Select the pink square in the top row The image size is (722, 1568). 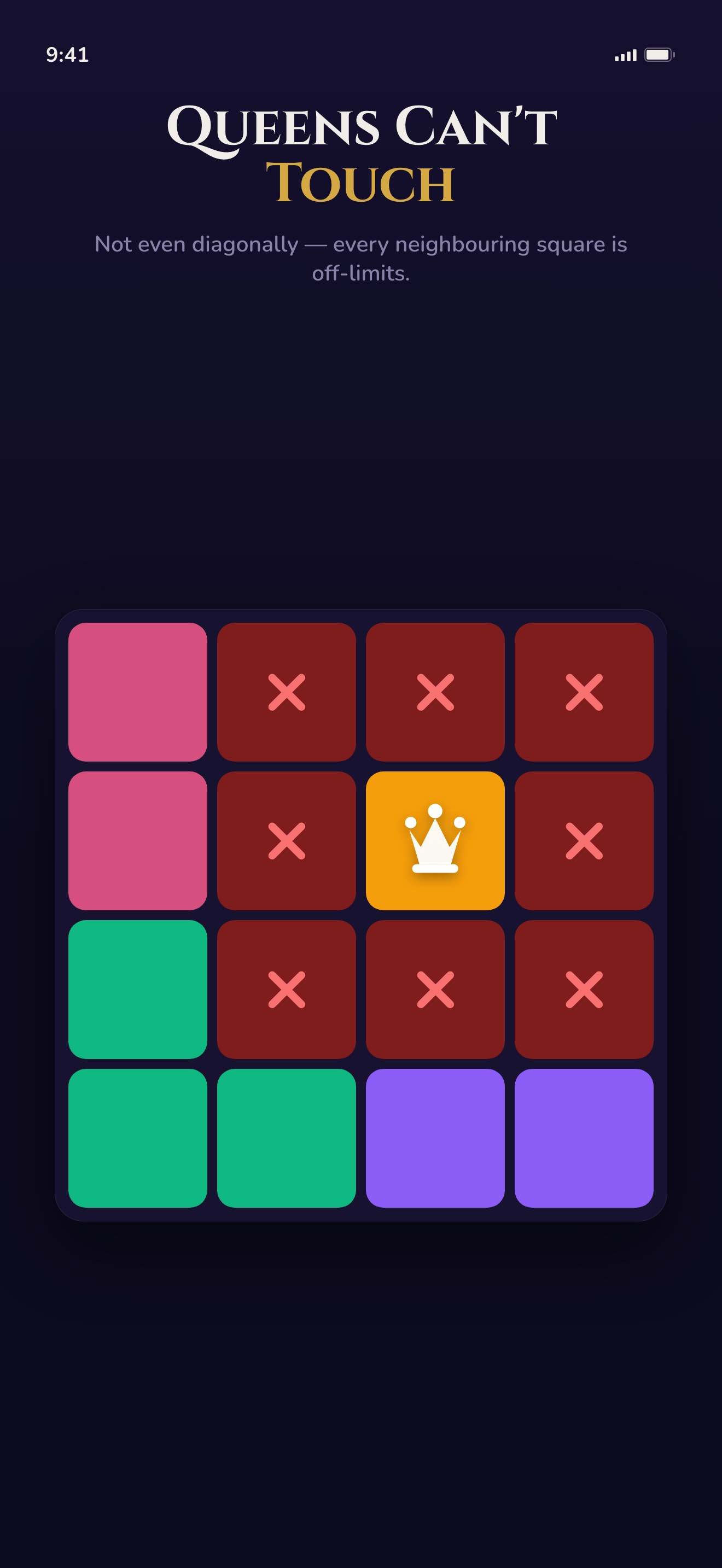(138, 692)
